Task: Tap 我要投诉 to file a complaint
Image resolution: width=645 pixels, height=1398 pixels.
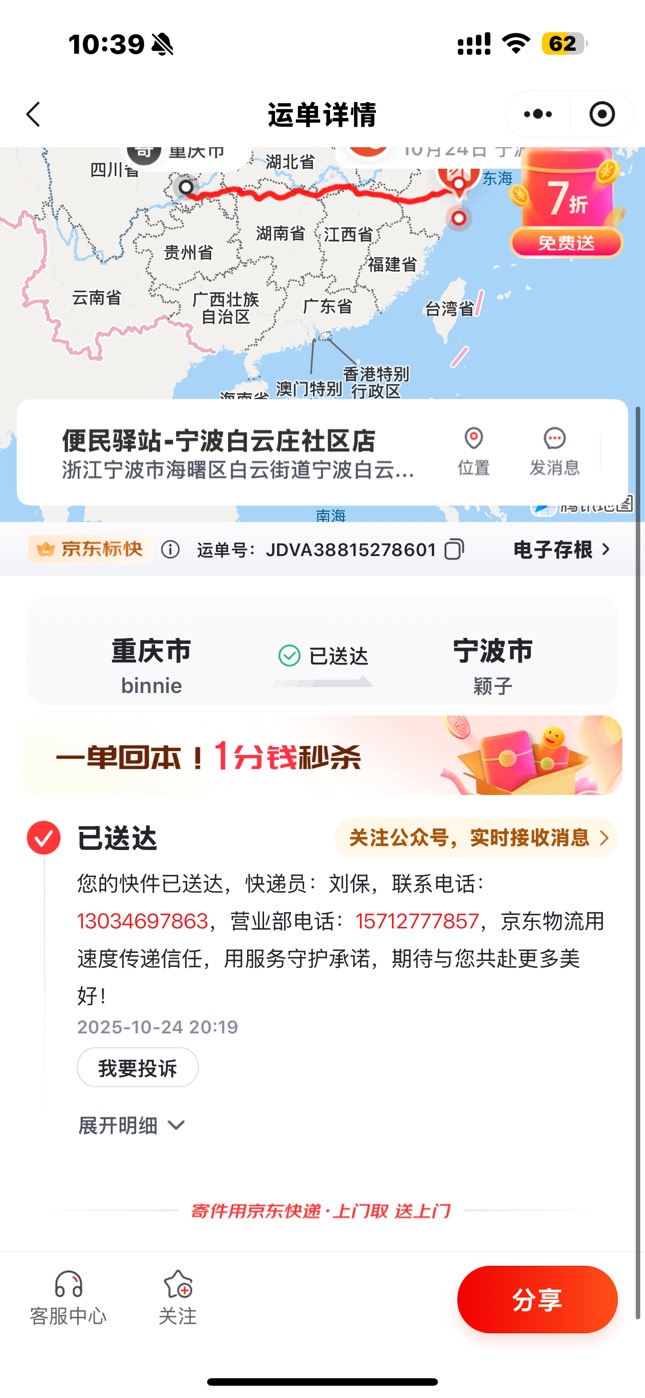Action: 138,1068
